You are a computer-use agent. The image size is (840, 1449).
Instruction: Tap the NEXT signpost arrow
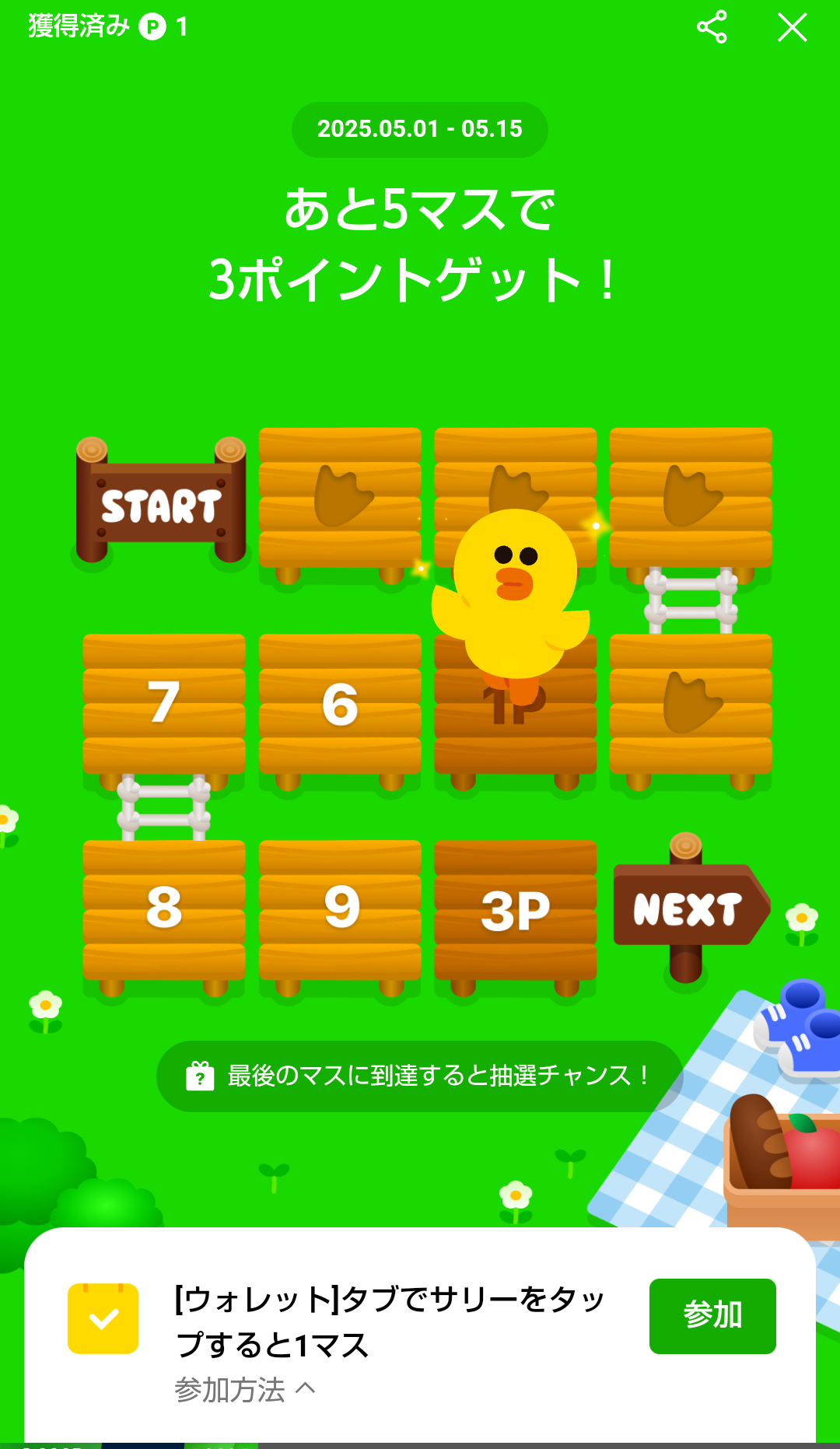(689, 907)
